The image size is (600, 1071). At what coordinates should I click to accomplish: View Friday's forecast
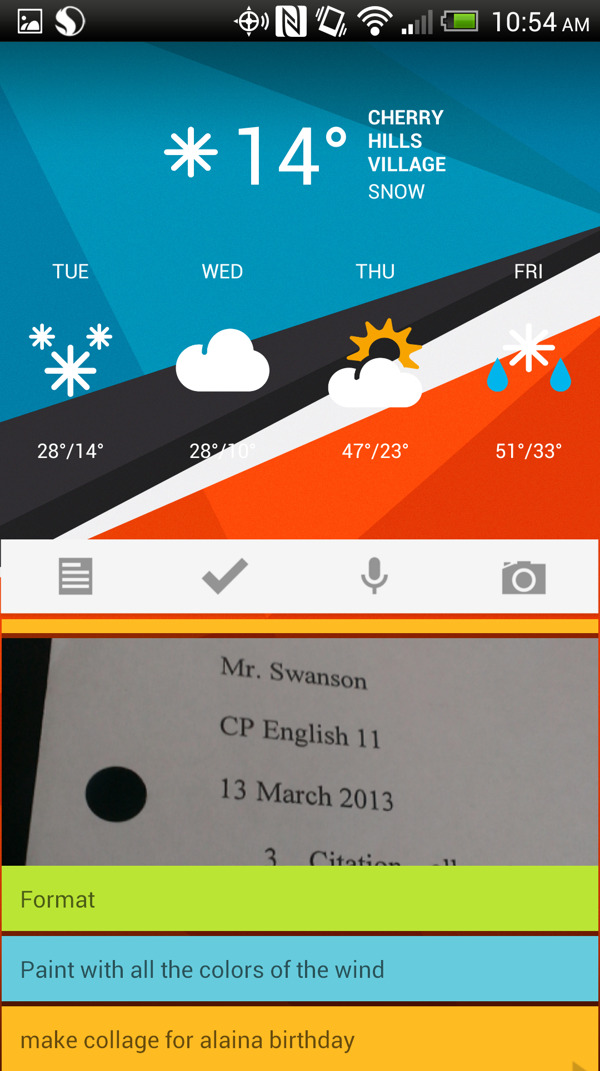click(x=528, y=360)
